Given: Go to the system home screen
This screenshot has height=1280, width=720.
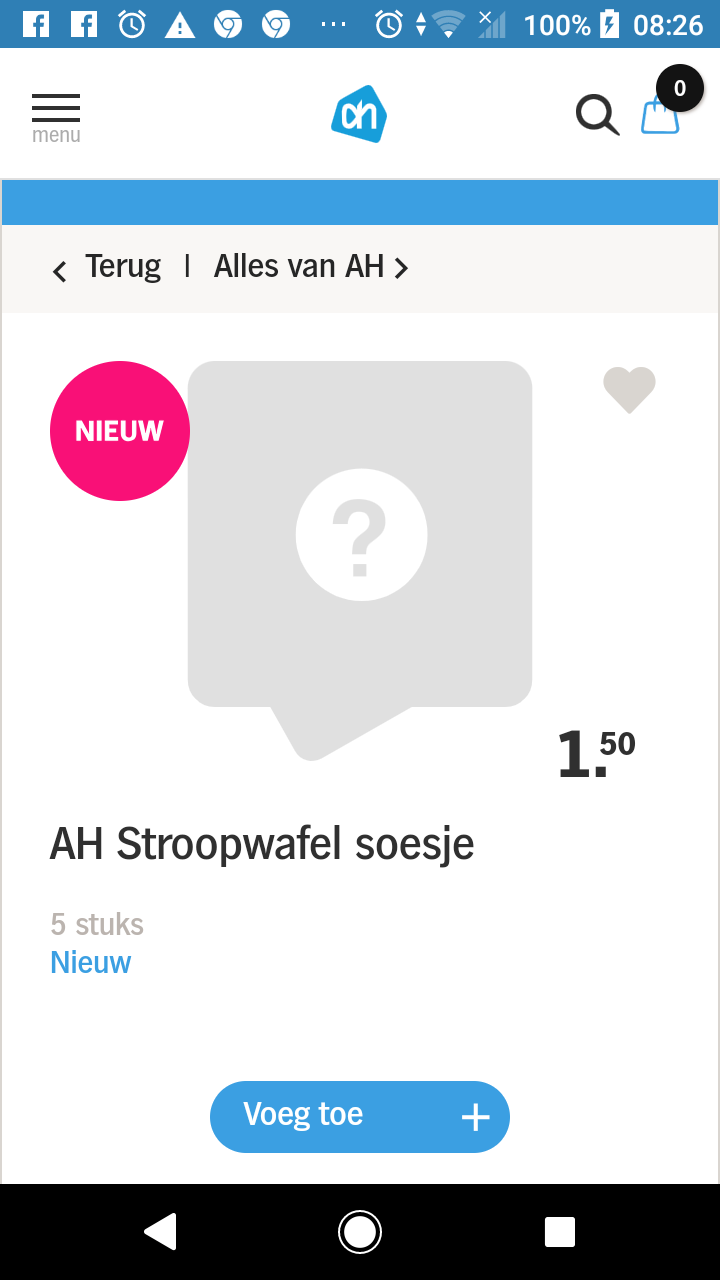Looking at the screenshot, I should (360, 1232).
